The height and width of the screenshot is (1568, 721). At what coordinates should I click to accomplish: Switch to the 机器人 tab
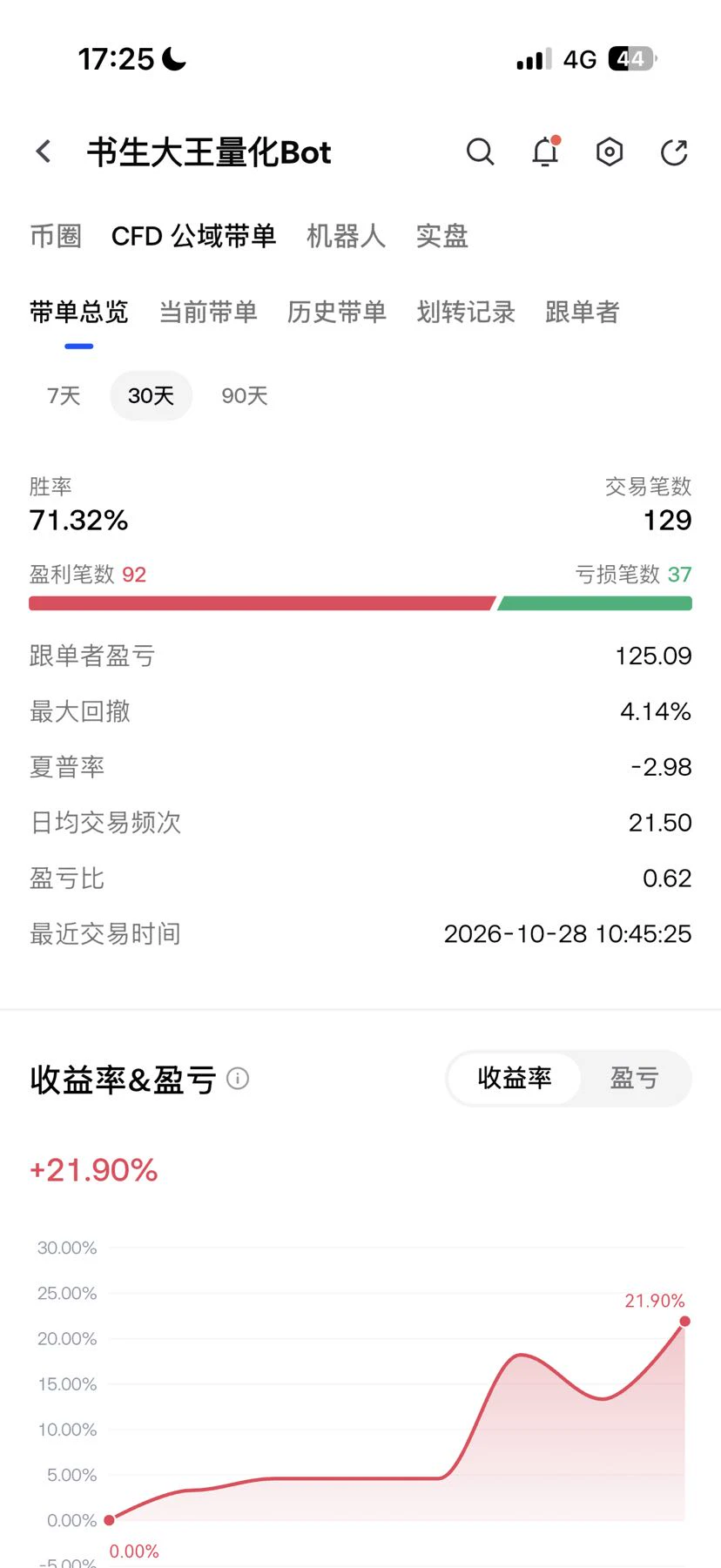click(x=346, y=236)
